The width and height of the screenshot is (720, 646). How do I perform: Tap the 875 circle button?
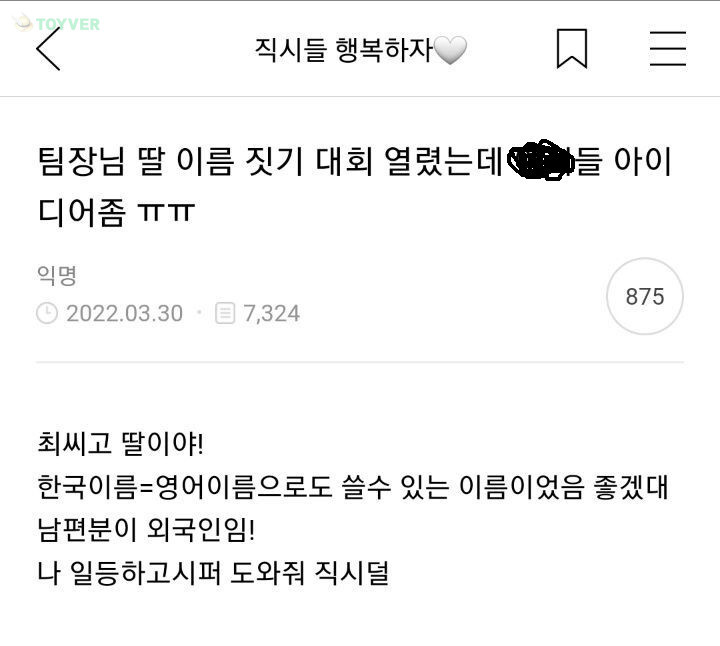(x=644, y=297)
